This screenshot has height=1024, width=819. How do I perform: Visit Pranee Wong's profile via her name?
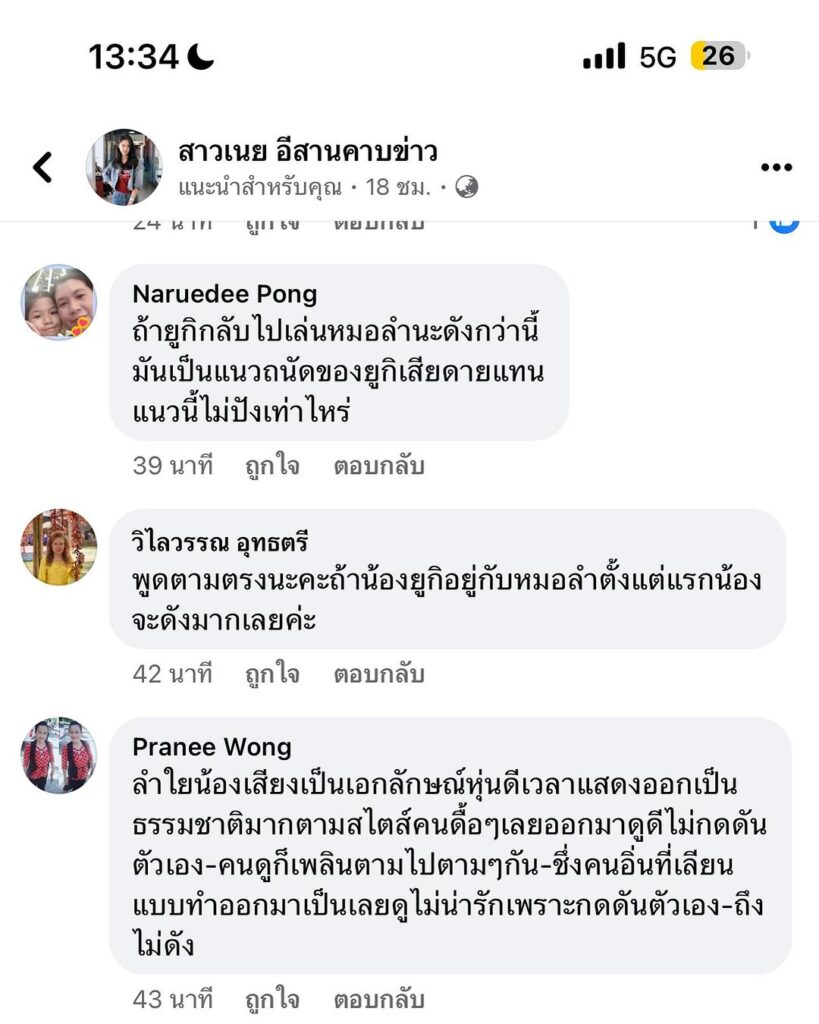tap(212, 747)
